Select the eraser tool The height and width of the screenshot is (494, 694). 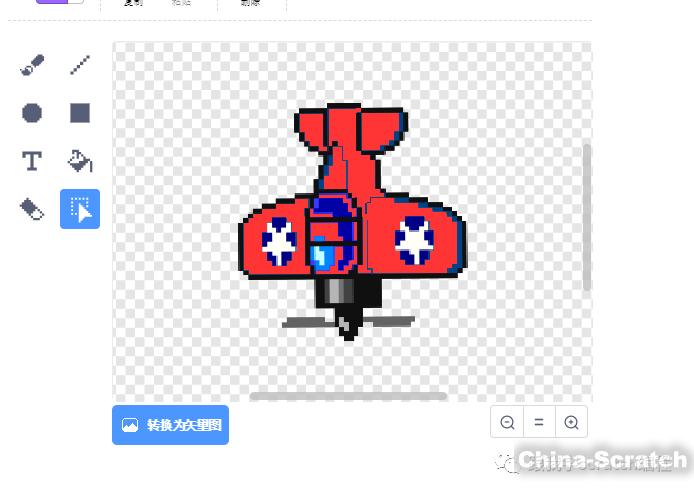click(32, 209)
